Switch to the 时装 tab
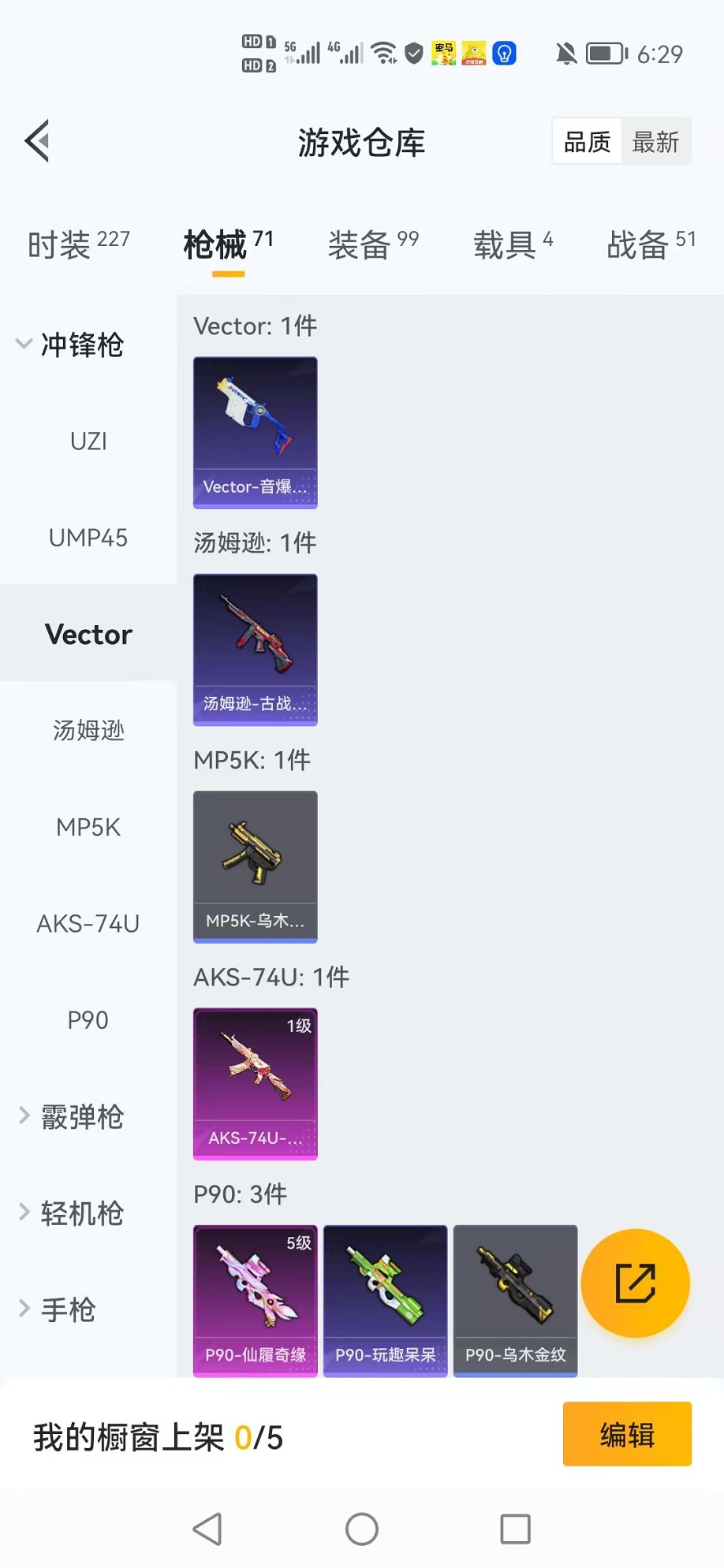 (78, 244)
